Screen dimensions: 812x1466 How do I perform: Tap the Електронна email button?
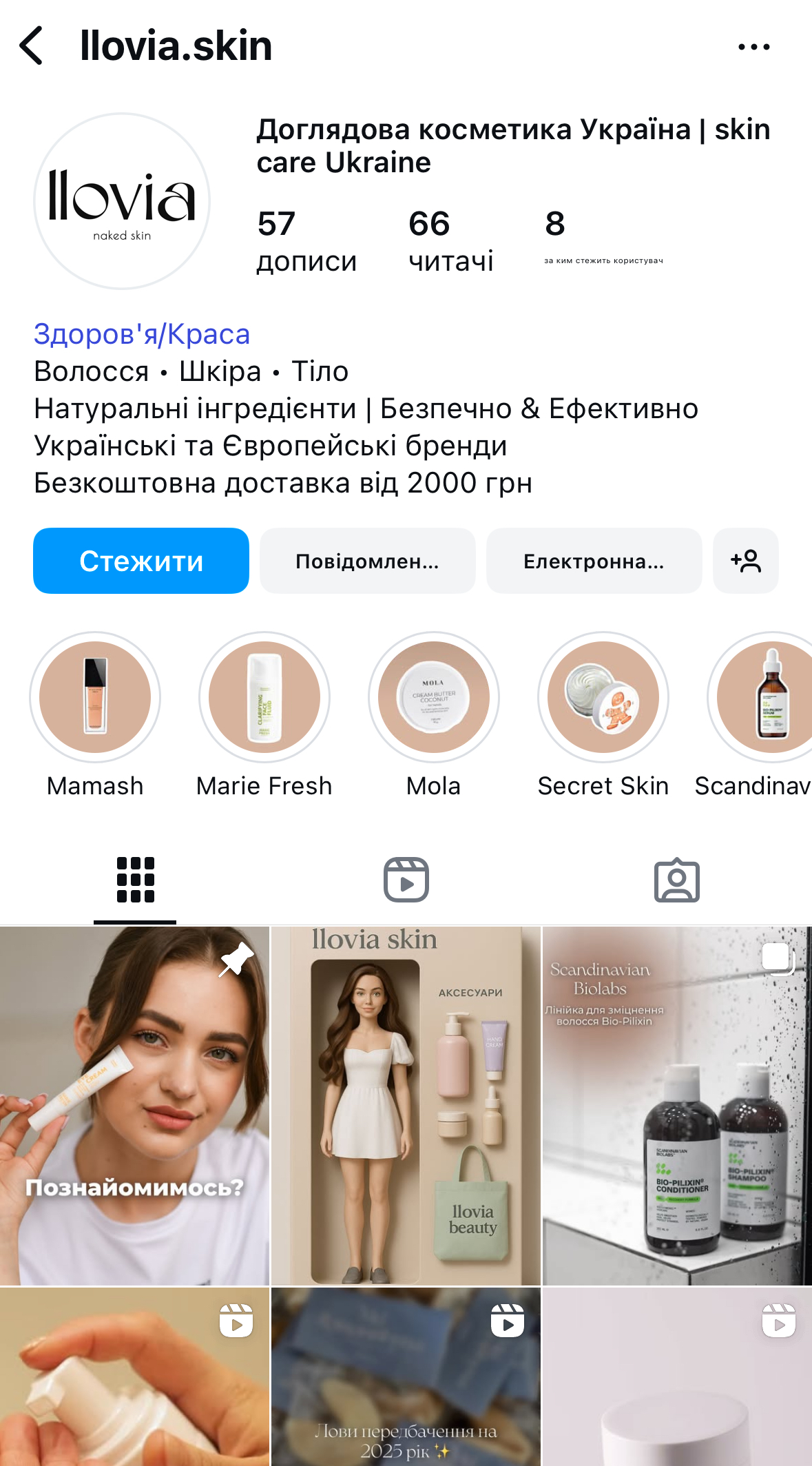click(594, 561)
